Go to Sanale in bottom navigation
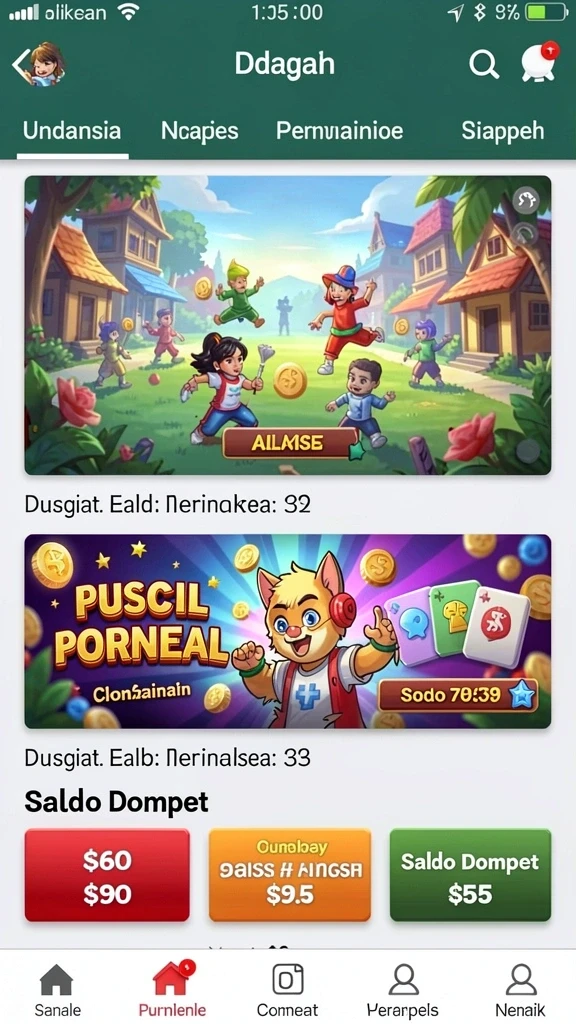Screen dimensions: 576x1024 57,990
